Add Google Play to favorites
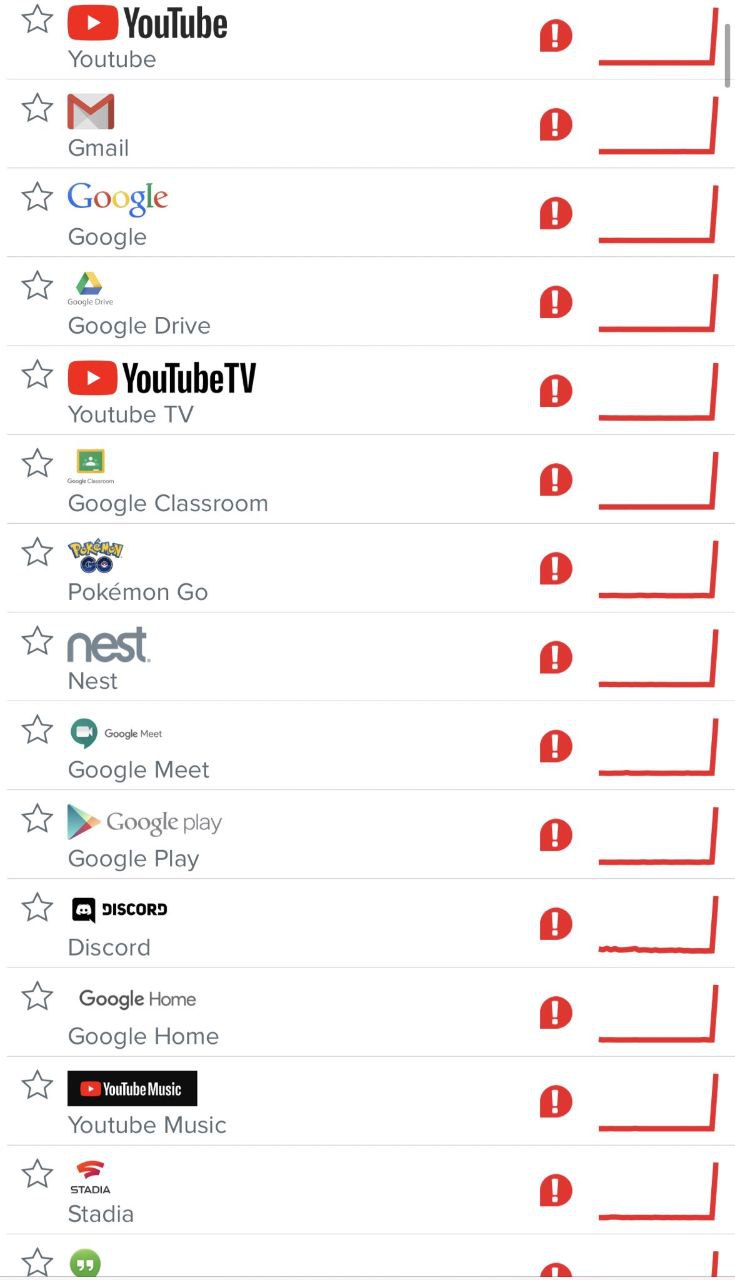Image resolution: width=735 pixels, height=1280 pixels. pyautogui.click(x=37, y=819)
